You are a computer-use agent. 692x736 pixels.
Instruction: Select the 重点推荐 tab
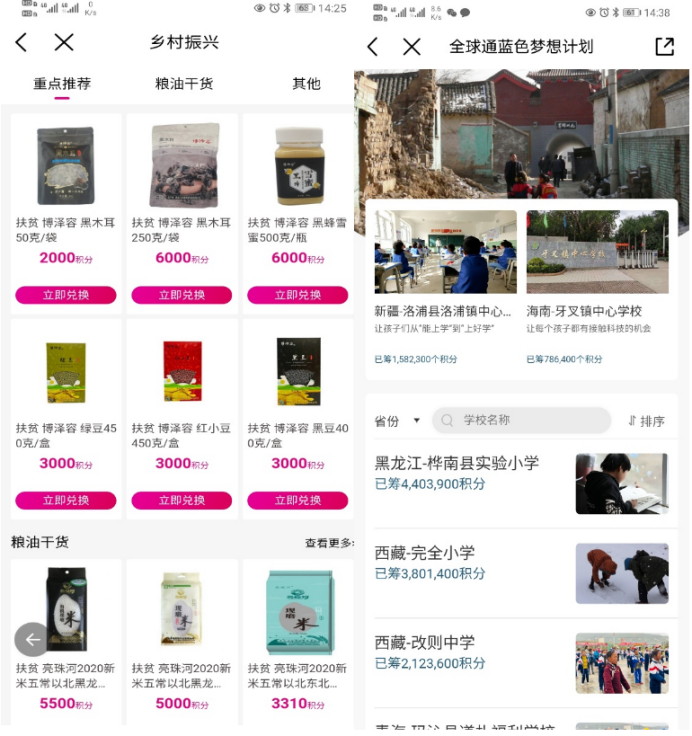[x=62, y=84]
